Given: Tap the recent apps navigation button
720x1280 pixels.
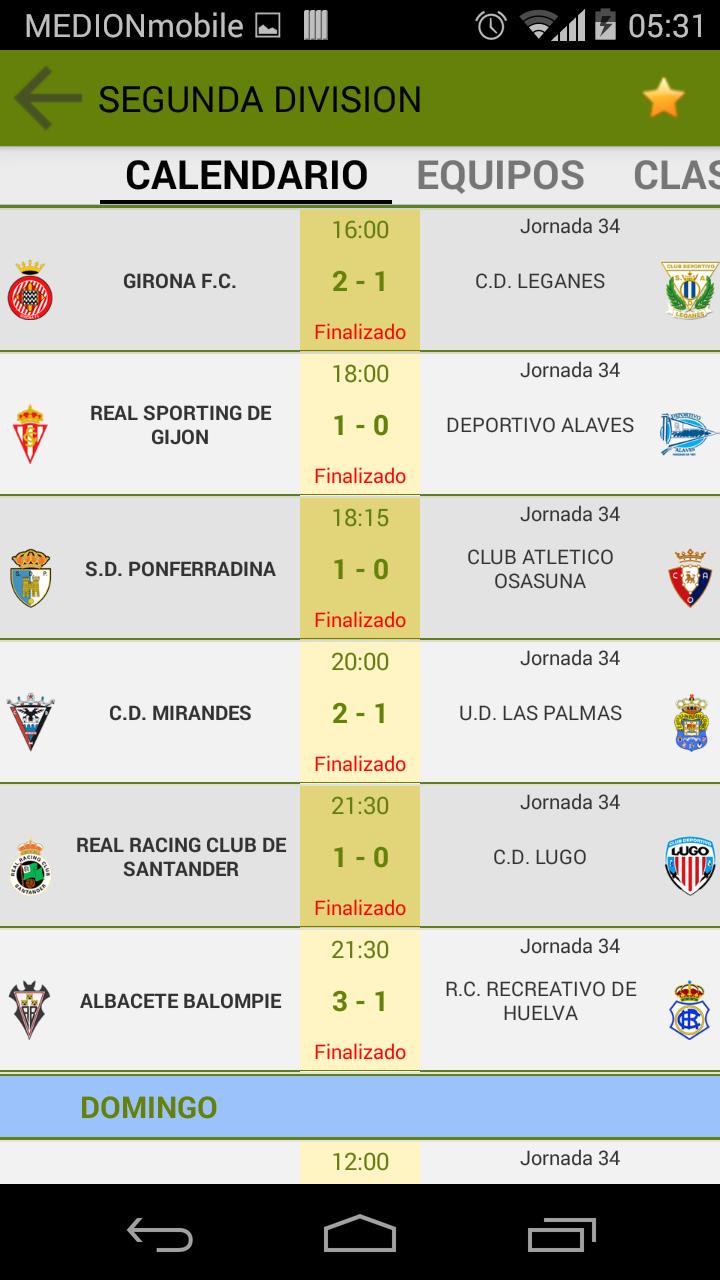Looking at the screenshot, I should (x=563, y=1238).
